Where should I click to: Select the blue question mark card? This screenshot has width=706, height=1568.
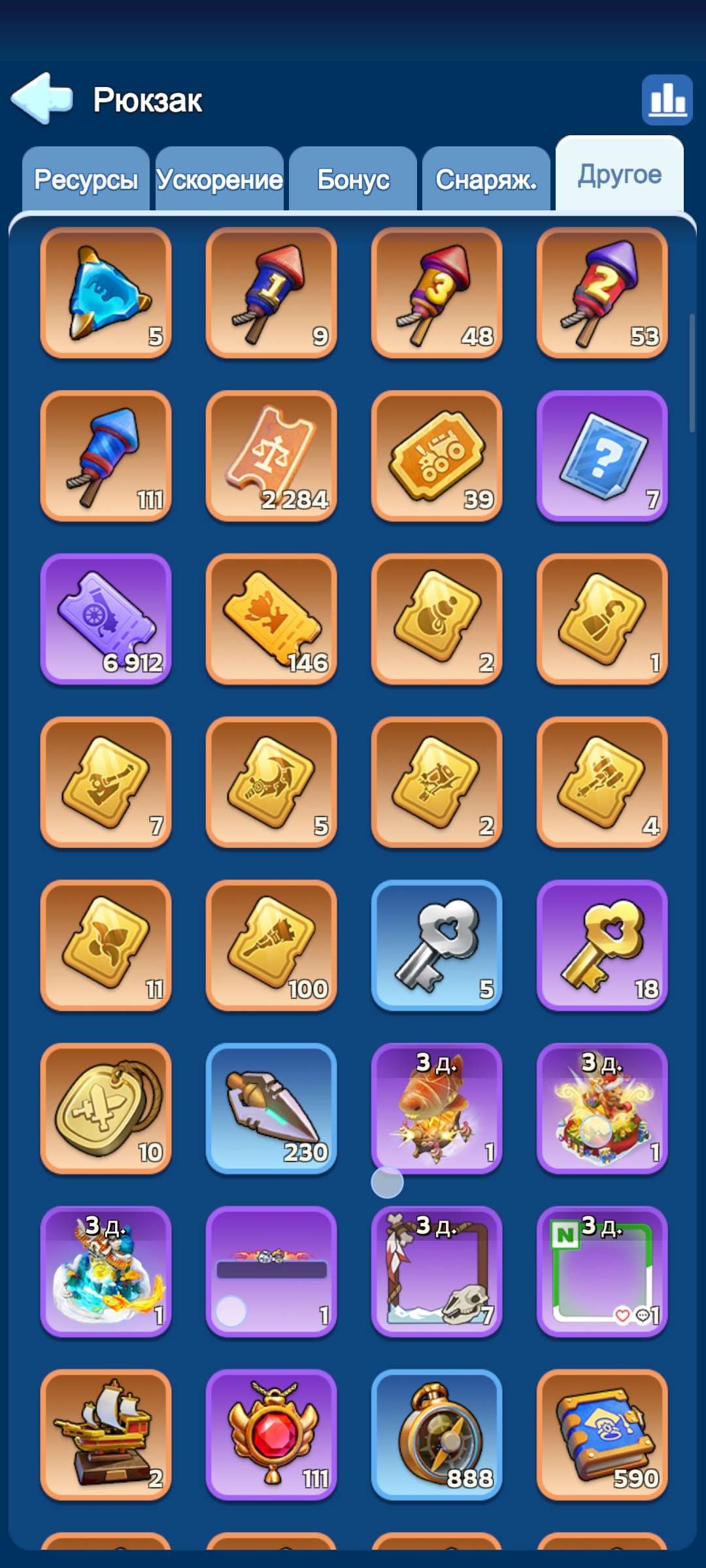point(602,456)
